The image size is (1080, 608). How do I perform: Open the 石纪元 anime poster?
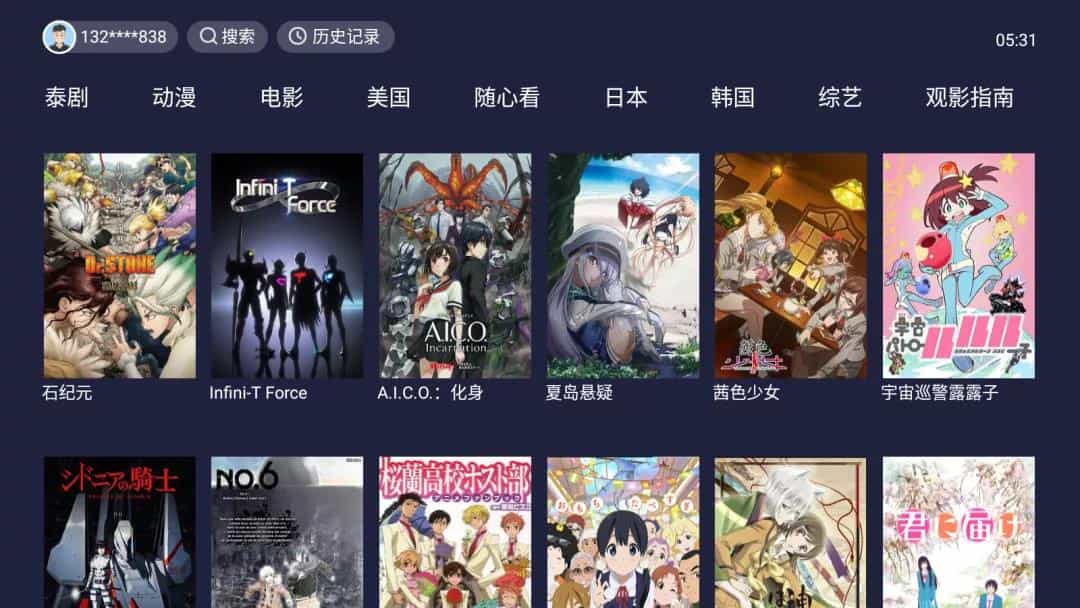(x=120, y=265)
